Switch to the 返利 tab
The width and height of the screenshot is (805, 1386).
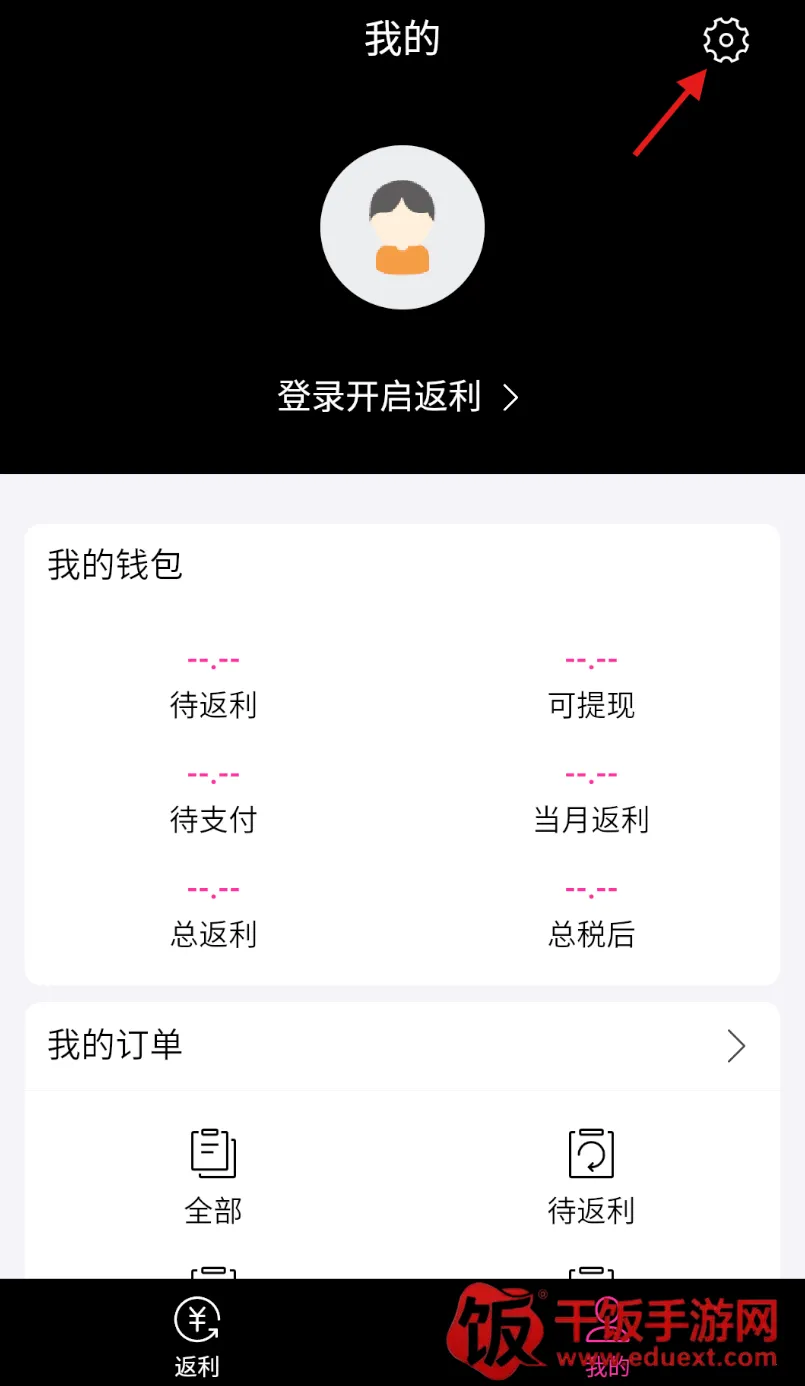[197, 1335]
